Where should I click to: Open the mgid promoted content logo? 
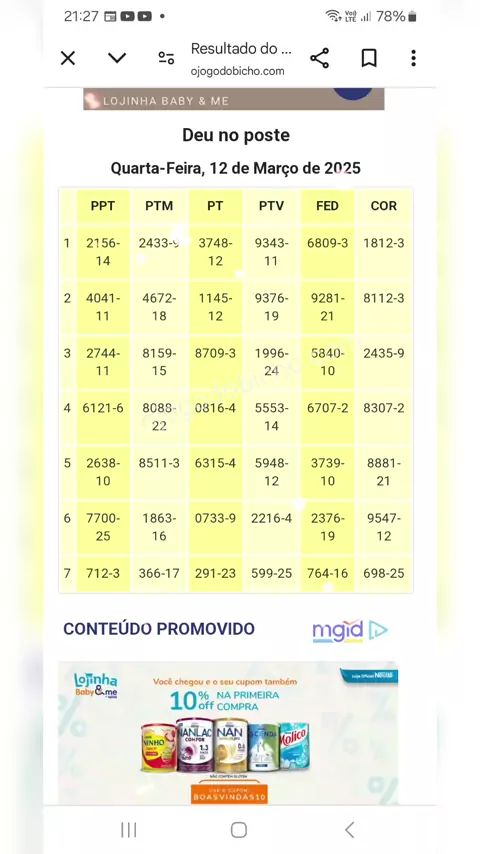[350, 631]
